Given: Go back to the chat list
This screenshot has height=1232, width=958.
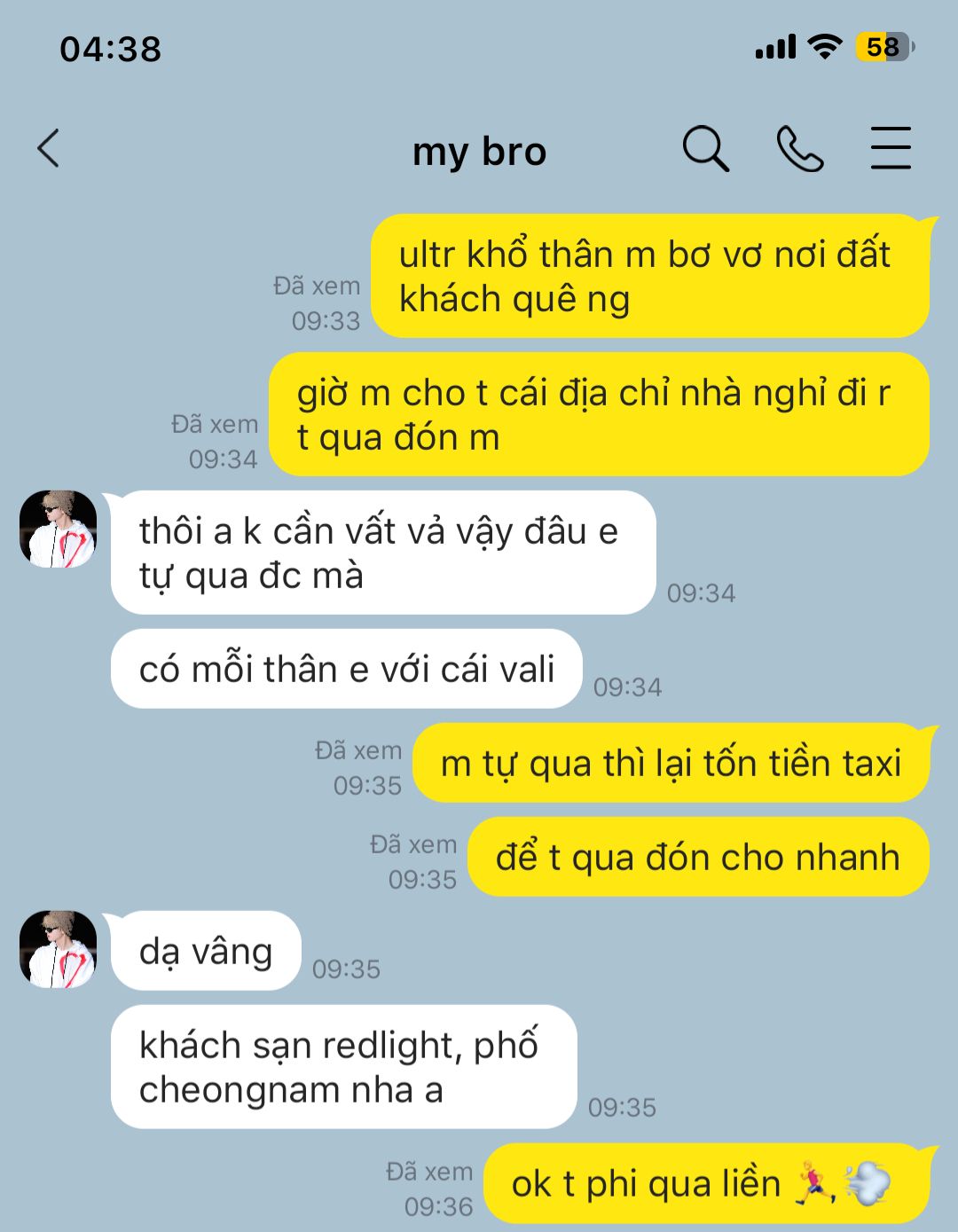Looking at the screenshot, I should click(50, 148).
